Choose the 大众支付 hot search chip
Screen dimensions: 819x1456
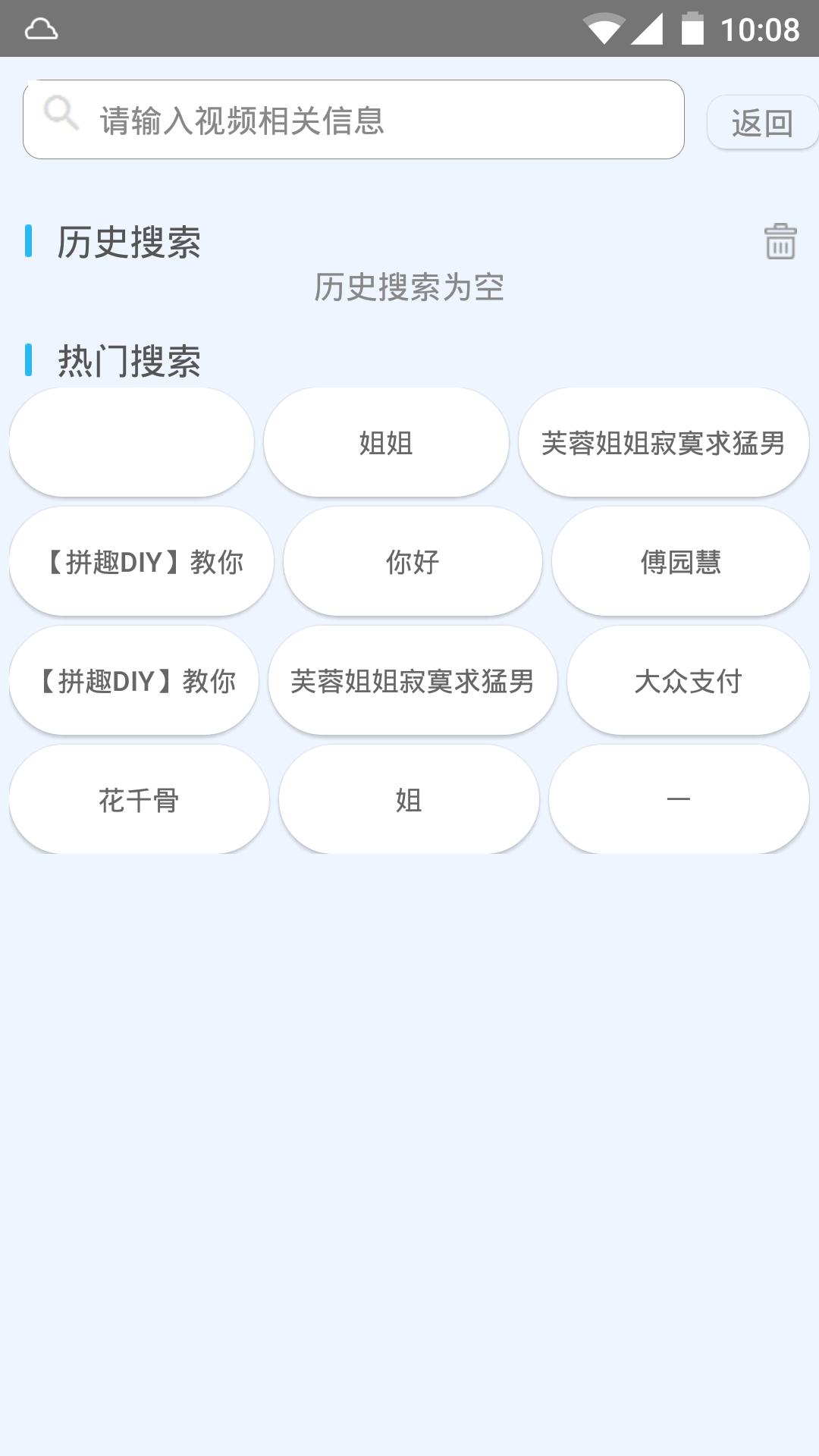pyautogui.click(x=688, y=681)
